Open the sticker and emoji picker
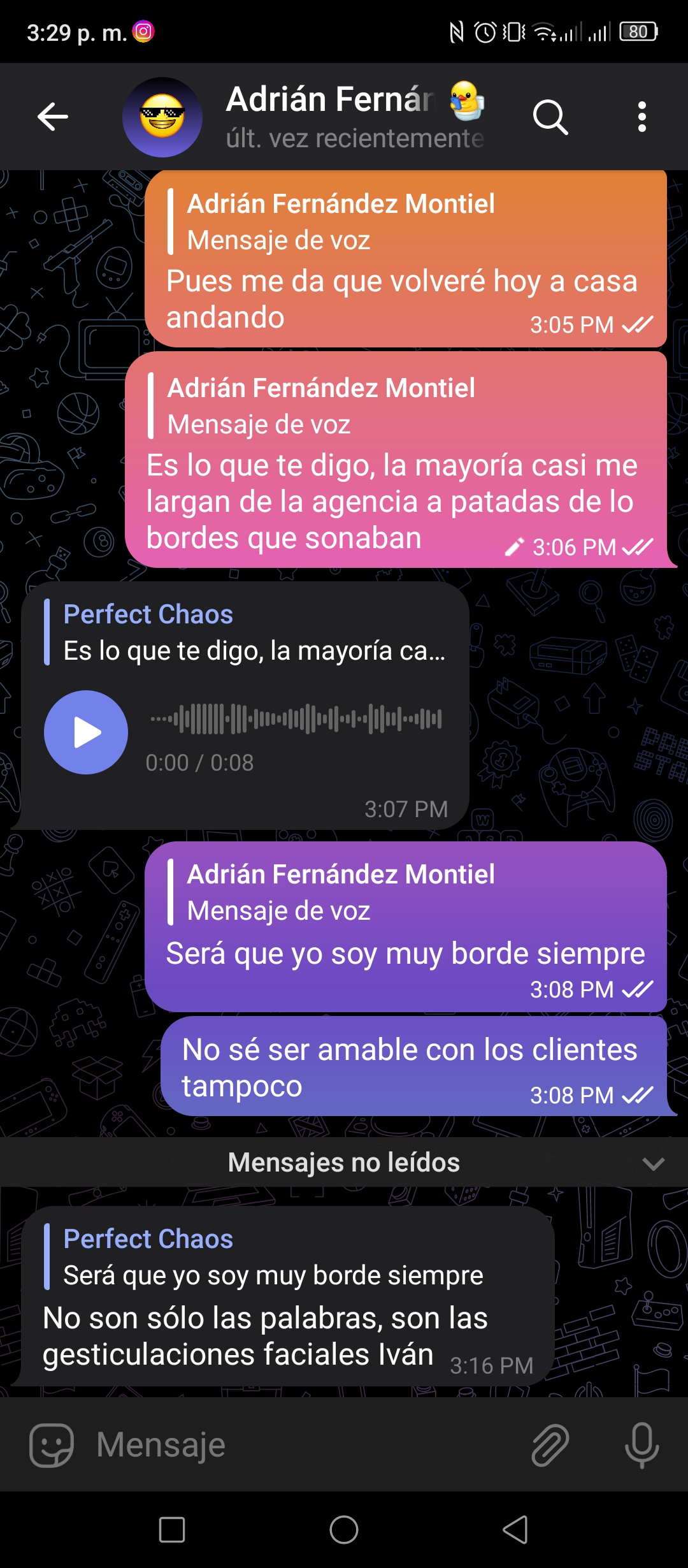Image resolution: width=688 pixels, height=1568 pixels. pyautogui.click(x=52, y=1445)
